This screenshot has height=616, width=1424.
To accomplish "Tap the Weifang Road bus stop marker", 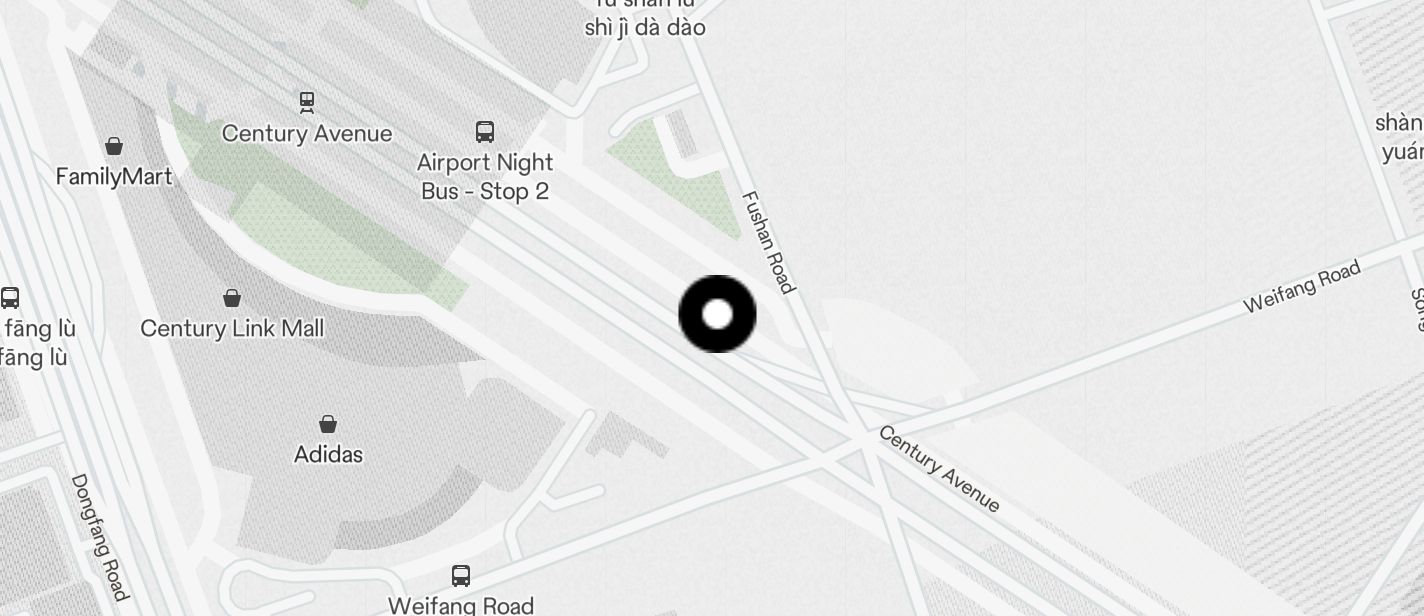I will pos(461,576).
